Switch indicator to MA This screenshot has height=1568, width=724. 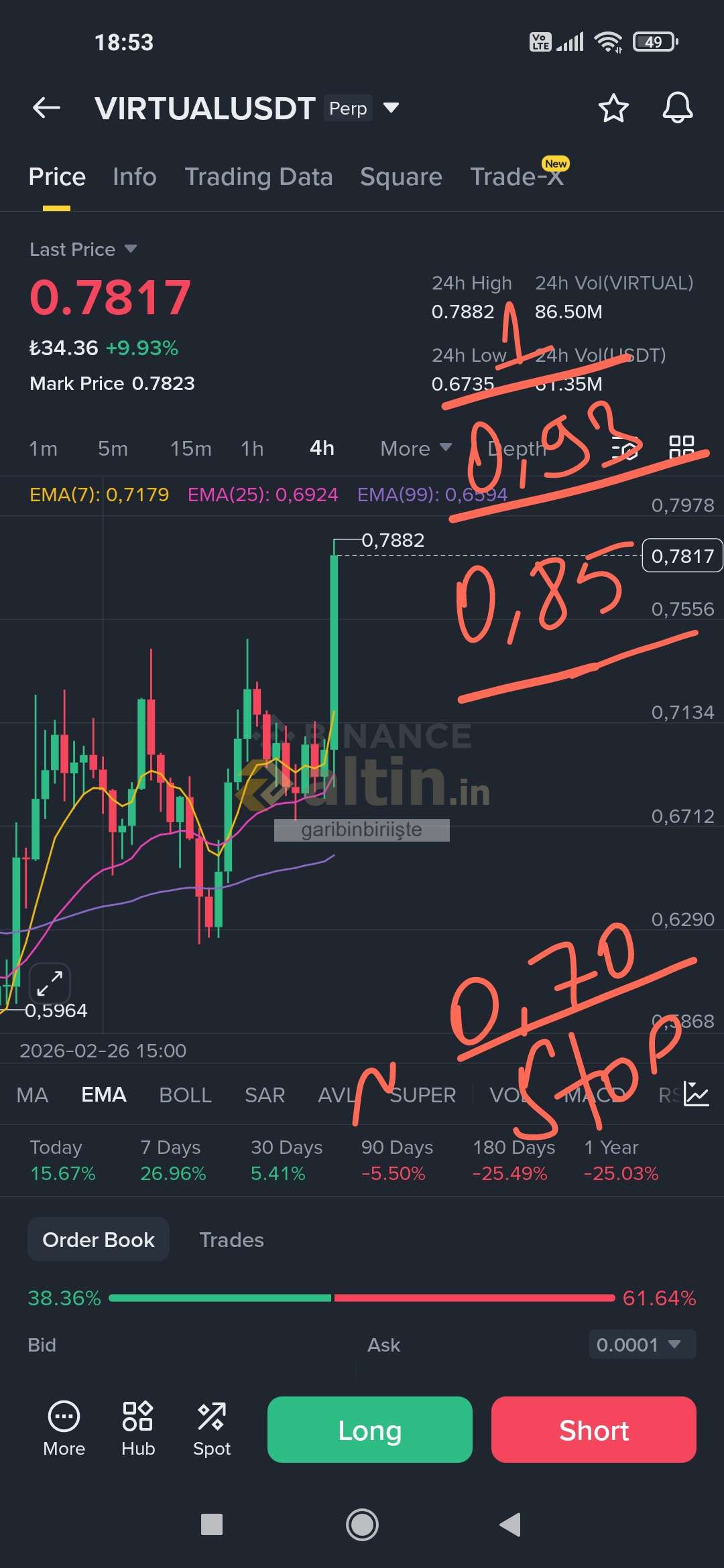pyautogui.click(x=32, y=1095)
